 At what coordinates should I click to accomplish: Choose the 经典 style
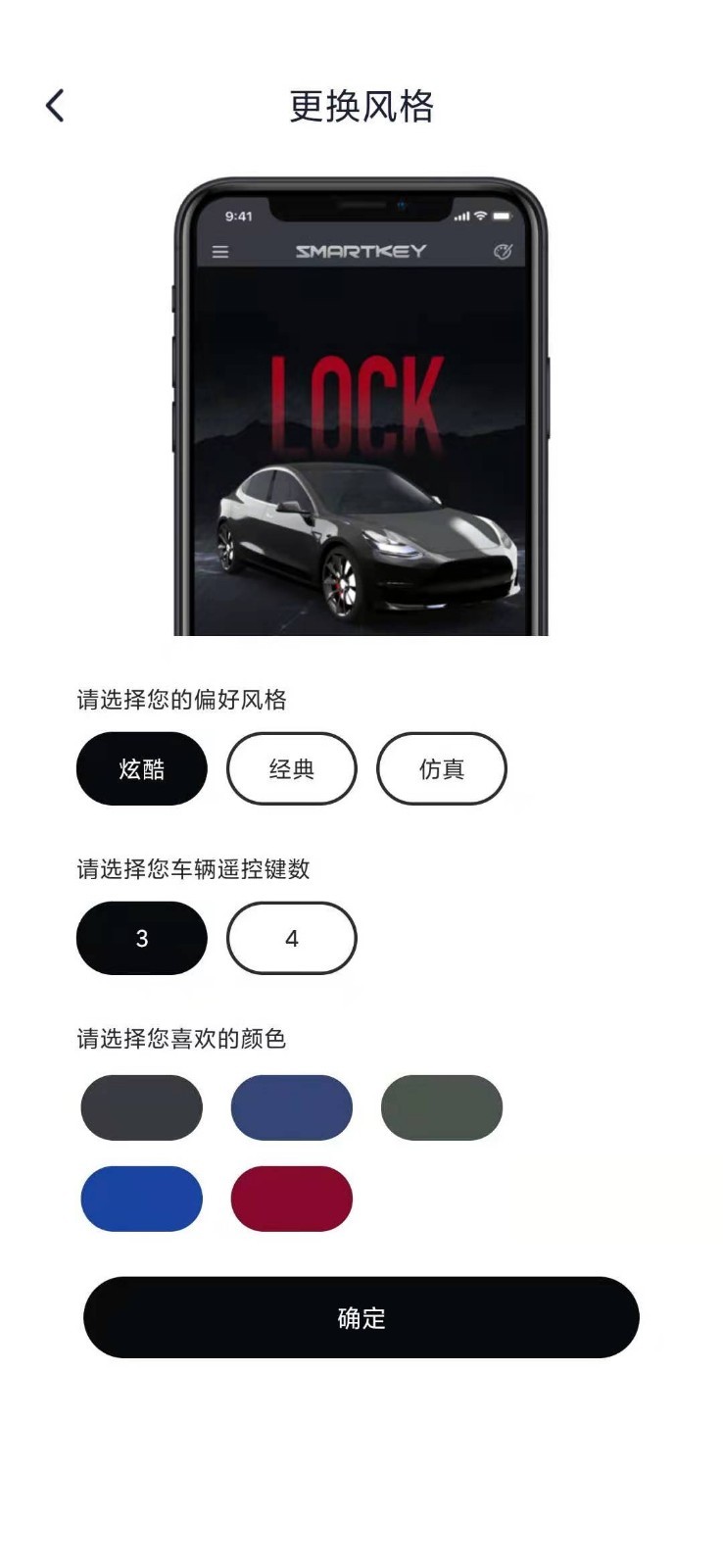click(x=292, y=769)
